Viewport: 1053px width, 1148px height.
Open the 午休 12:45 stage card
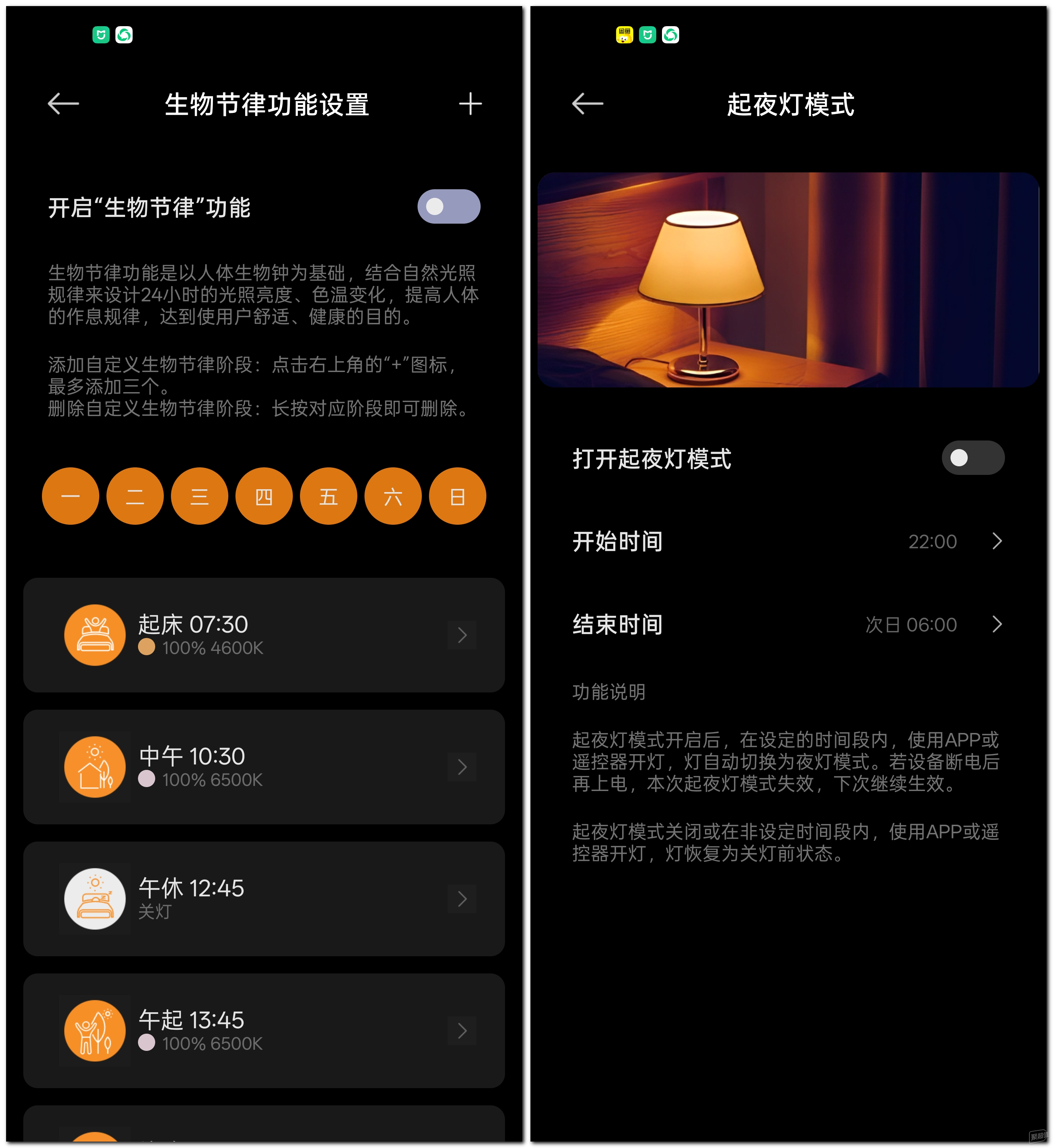click(264, 899)
